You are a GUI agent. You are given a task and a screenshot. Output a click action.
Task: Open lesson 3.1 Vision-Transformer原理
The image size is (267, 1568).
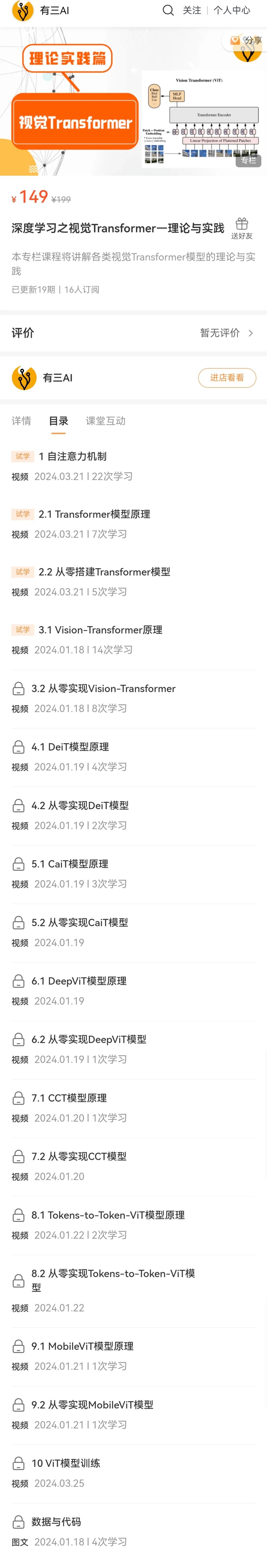tap(100, 630)
